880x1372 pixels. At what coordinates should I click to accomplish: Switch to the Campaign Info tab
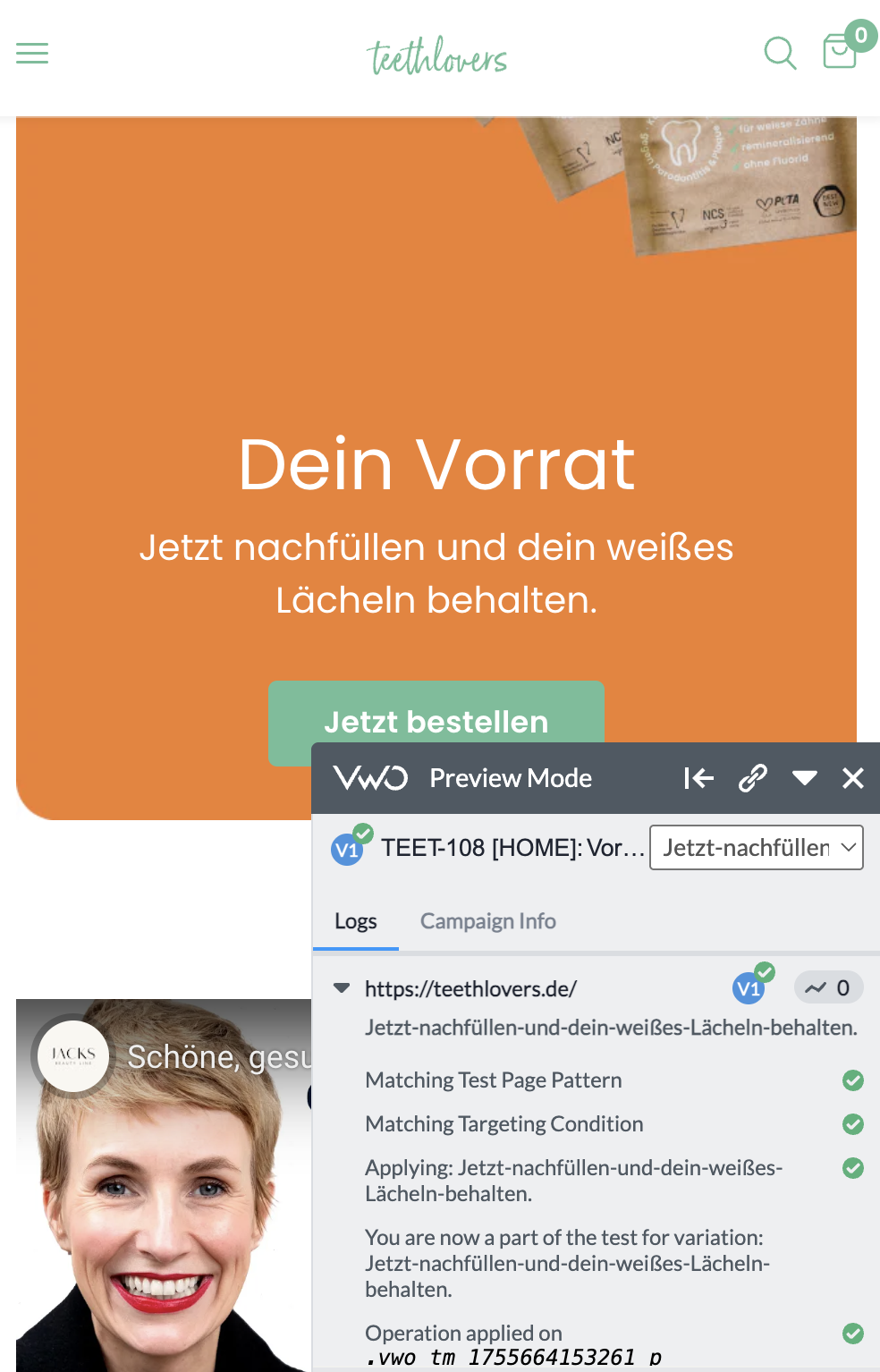[x=488, y=921]
